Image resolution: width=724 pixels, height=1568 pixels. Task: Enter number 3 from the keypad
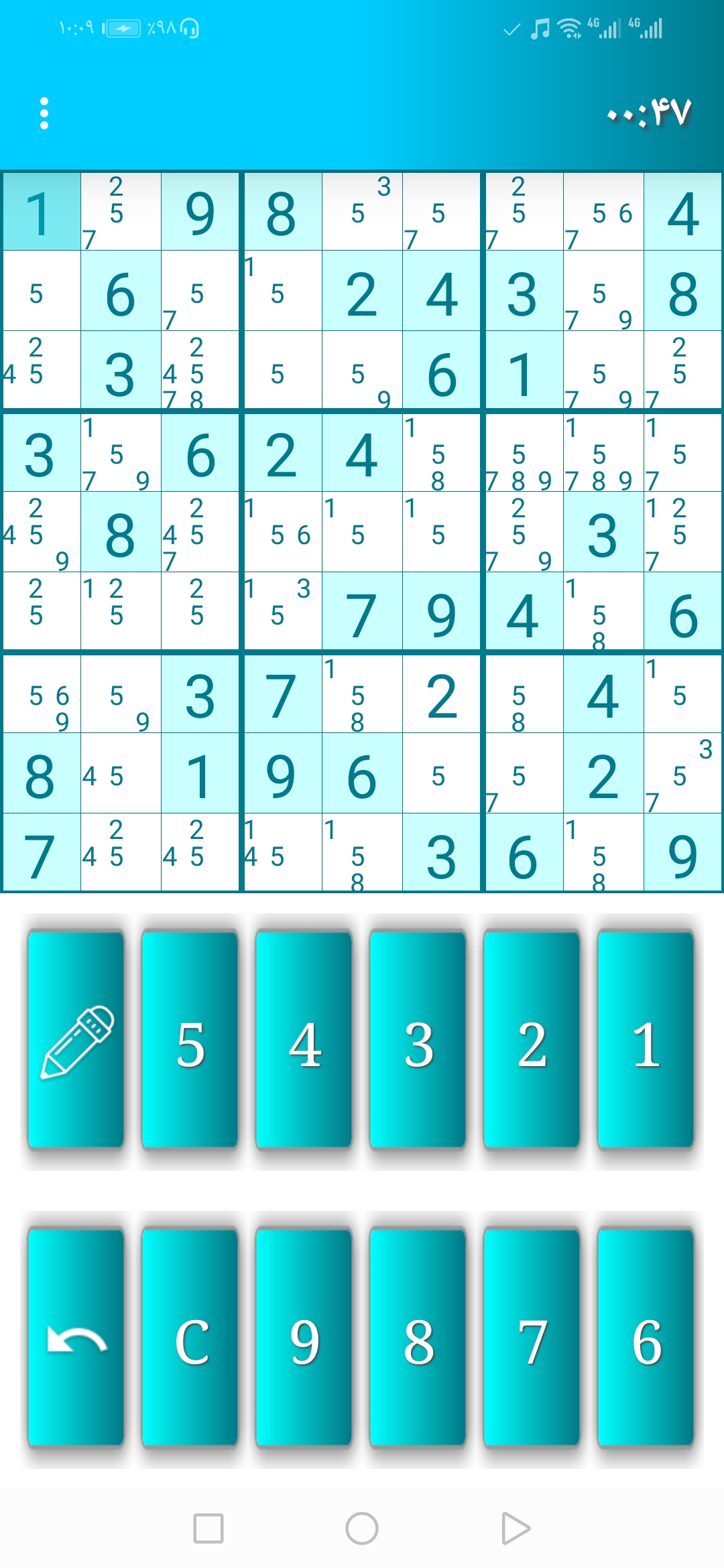418,1040
